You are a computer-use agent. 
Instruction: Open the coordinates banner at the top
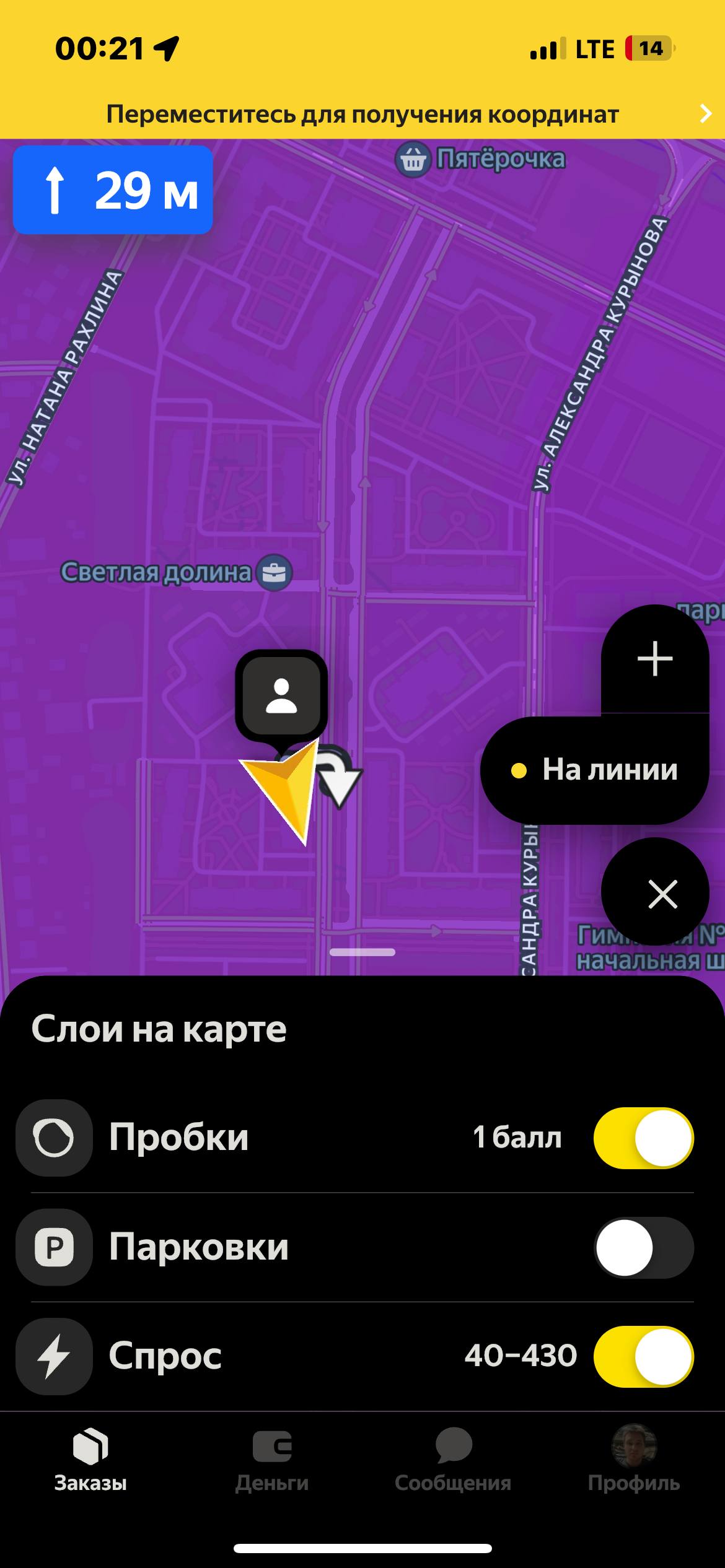coord(362,115)
